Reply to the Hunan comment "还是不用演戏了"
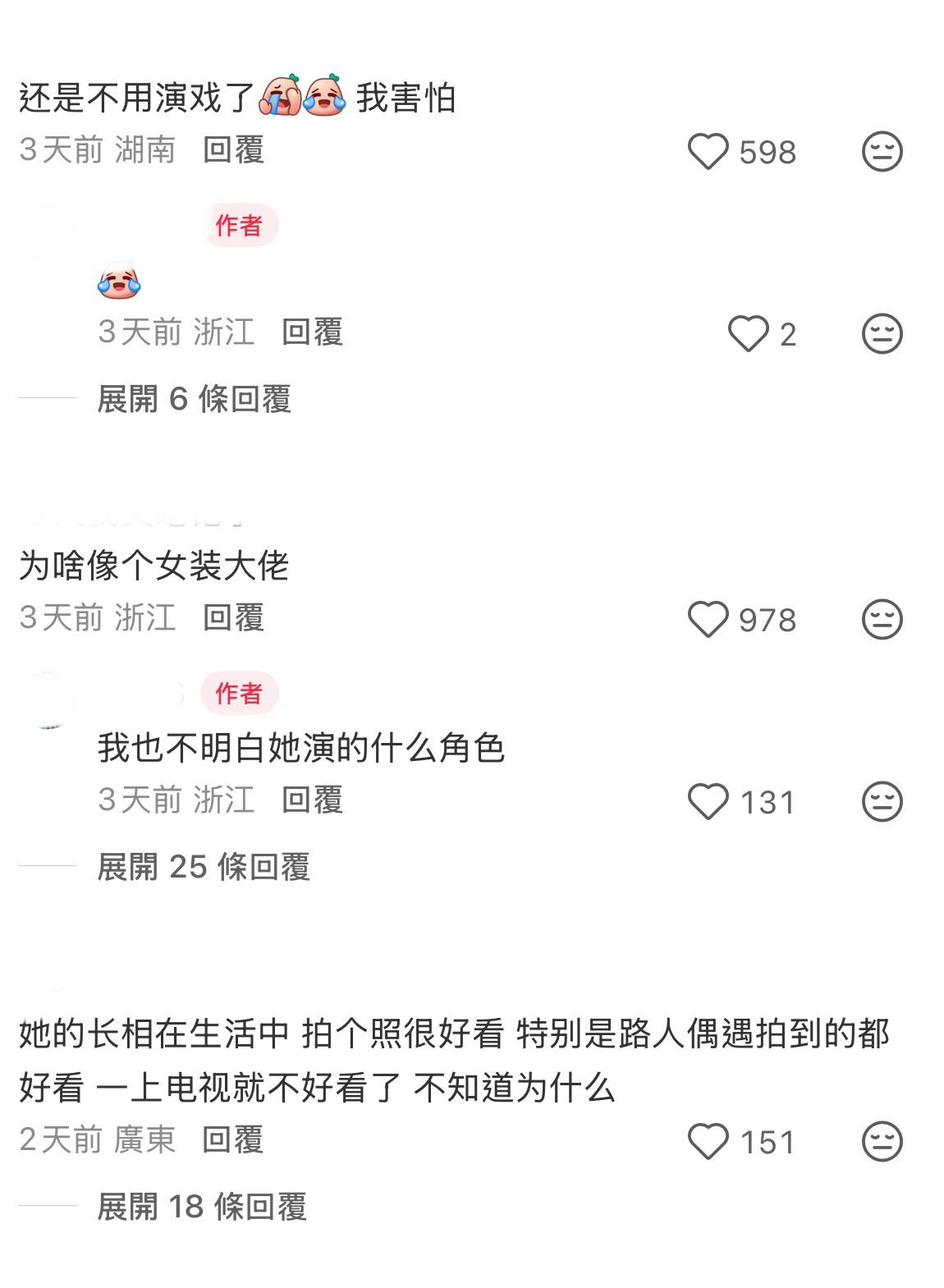This screenshot has width=944, height=1288. [x=233, y=150]
